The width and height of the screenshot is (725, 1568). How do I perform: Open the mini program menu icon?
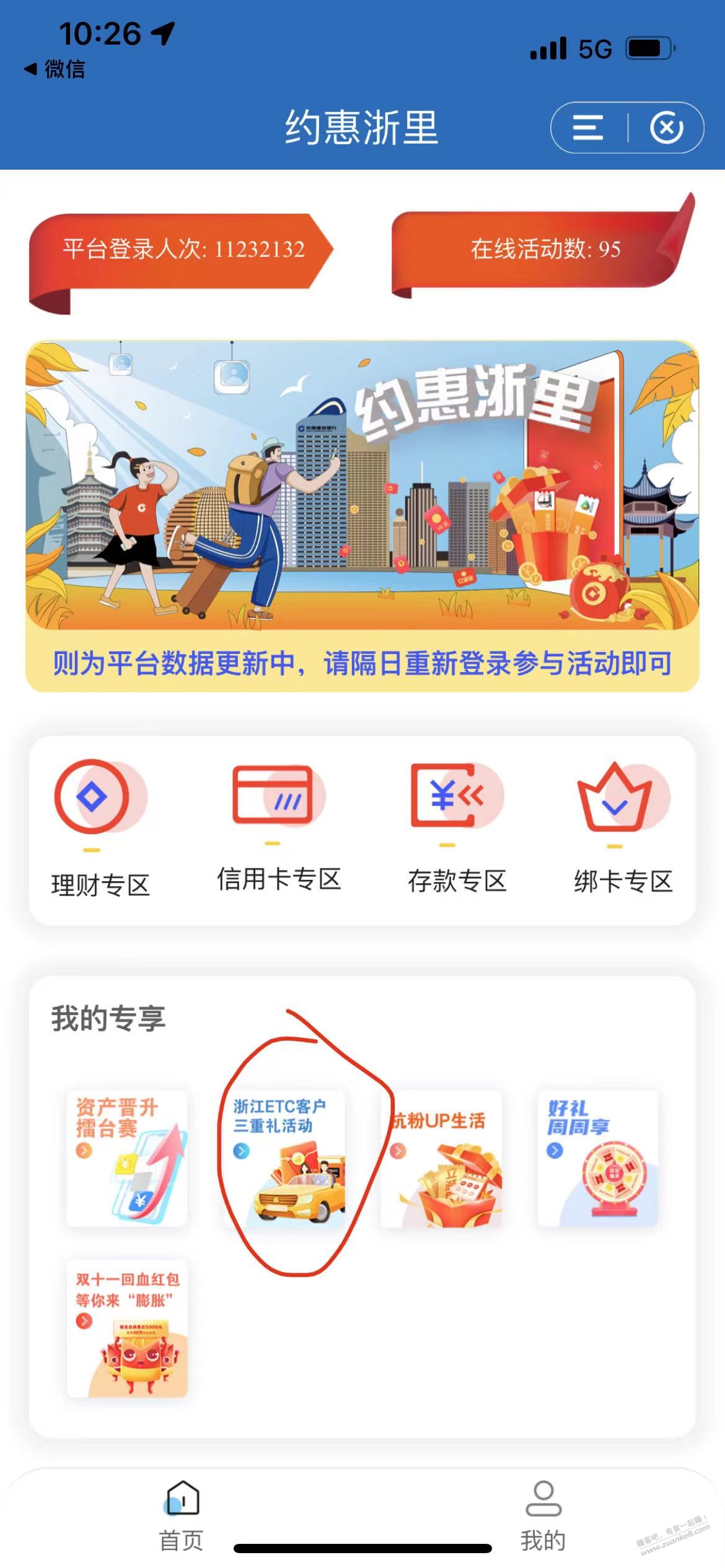pos(587,128)
